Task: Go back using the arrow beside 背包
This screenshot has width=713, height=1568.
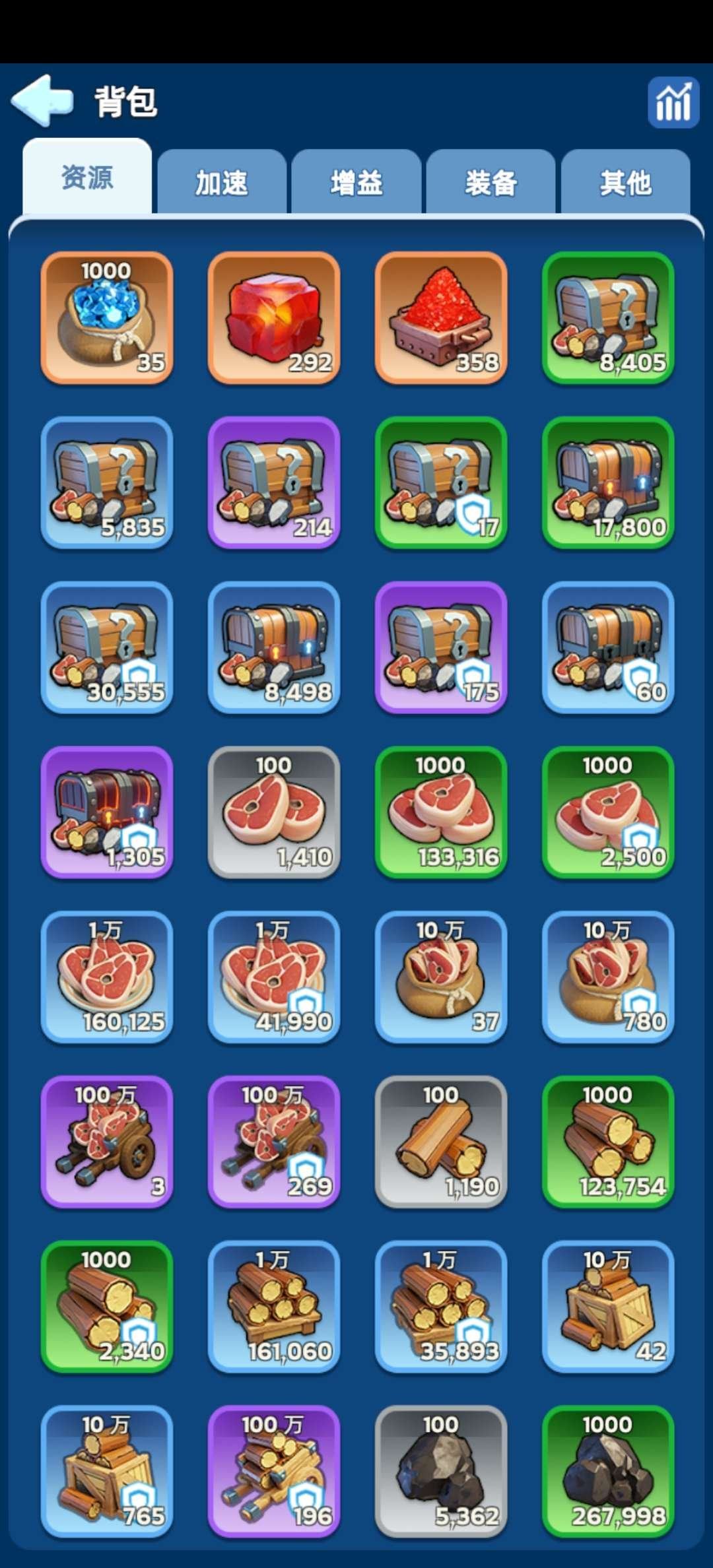Action: (x=42, y=100)
